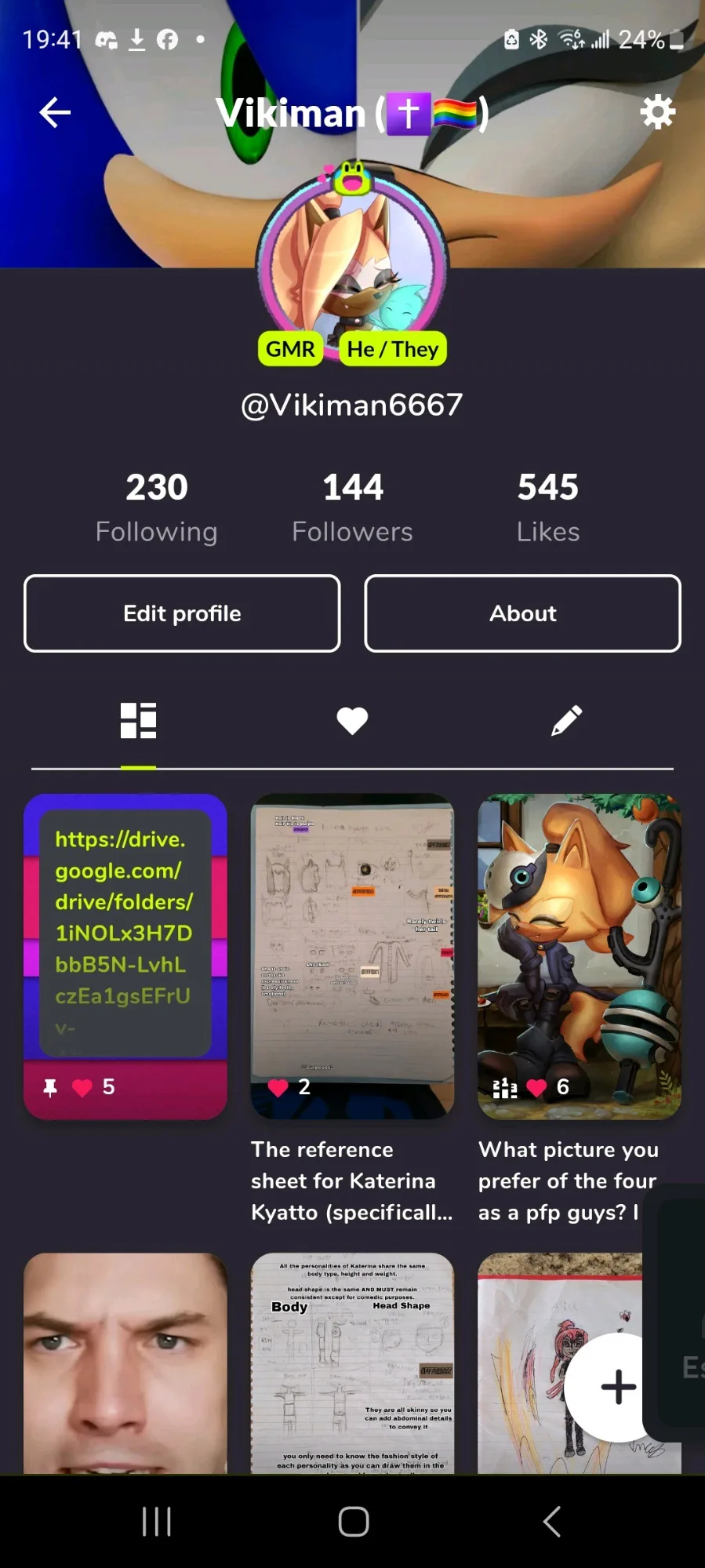Viewport: 705px width, 1568px height.
Task: Switch to the pencil drafts tab
Action: 566,720
